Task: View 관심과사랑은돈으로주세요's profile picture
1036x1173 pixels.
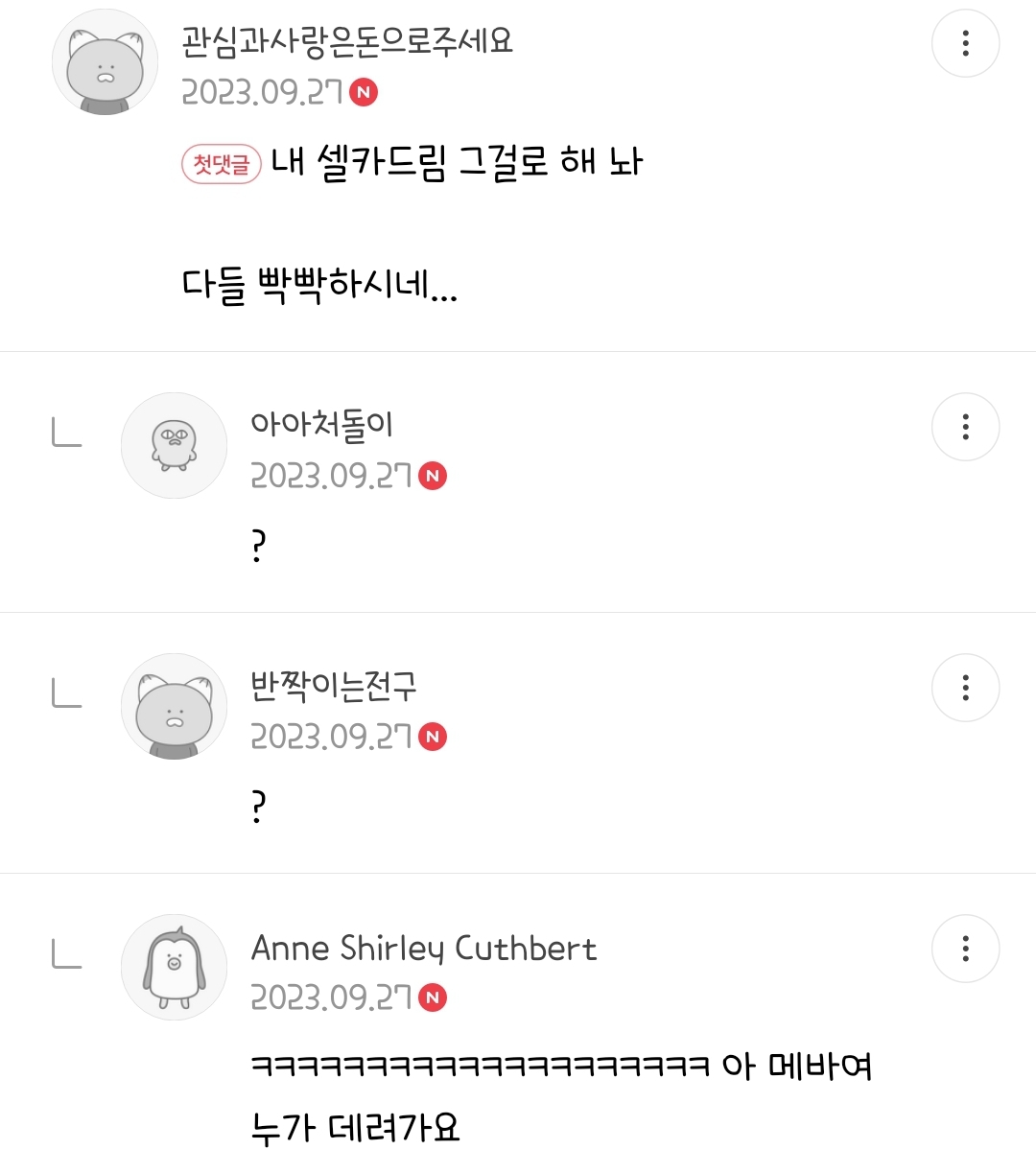Action: (x=105, y=63)
